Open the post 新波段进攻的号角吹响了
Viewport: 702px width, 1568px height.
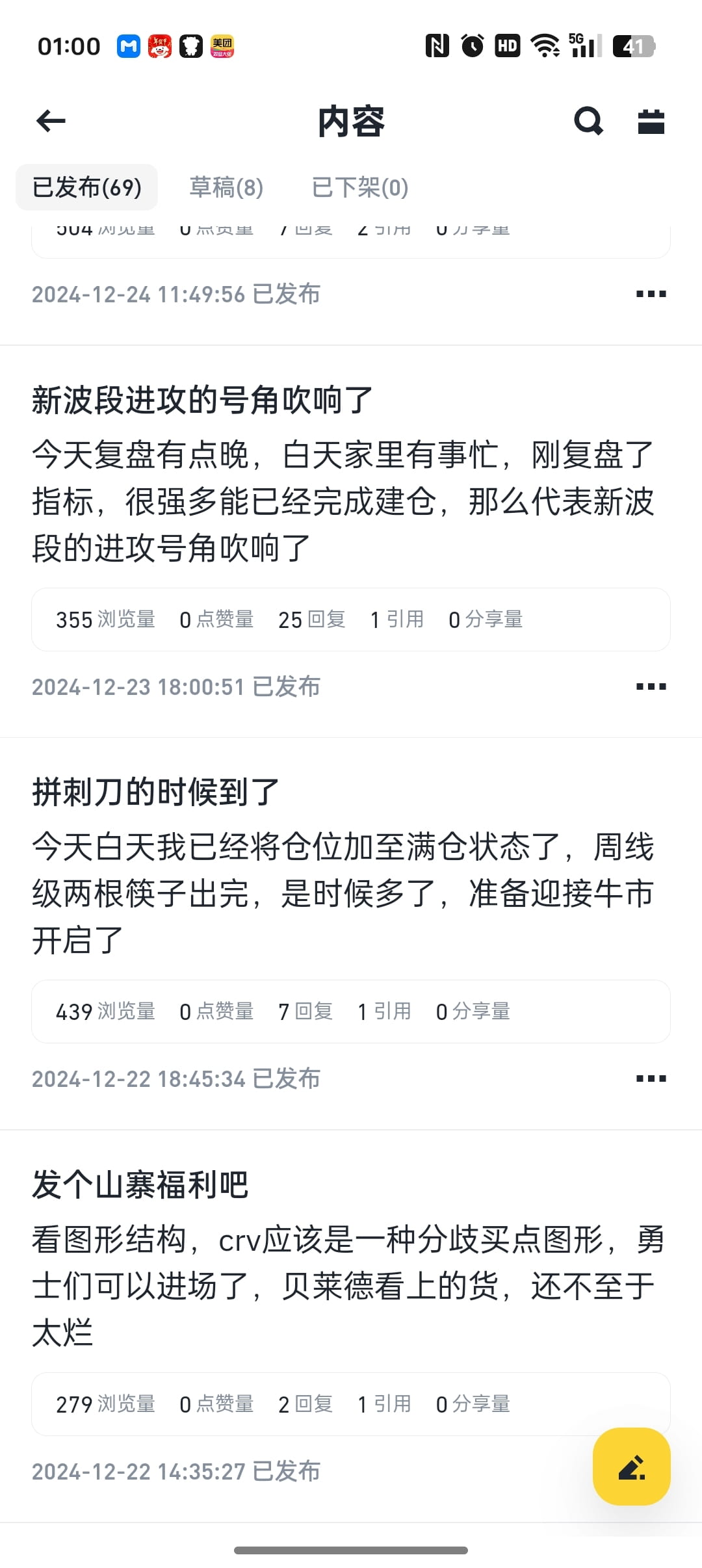(202, 400)
